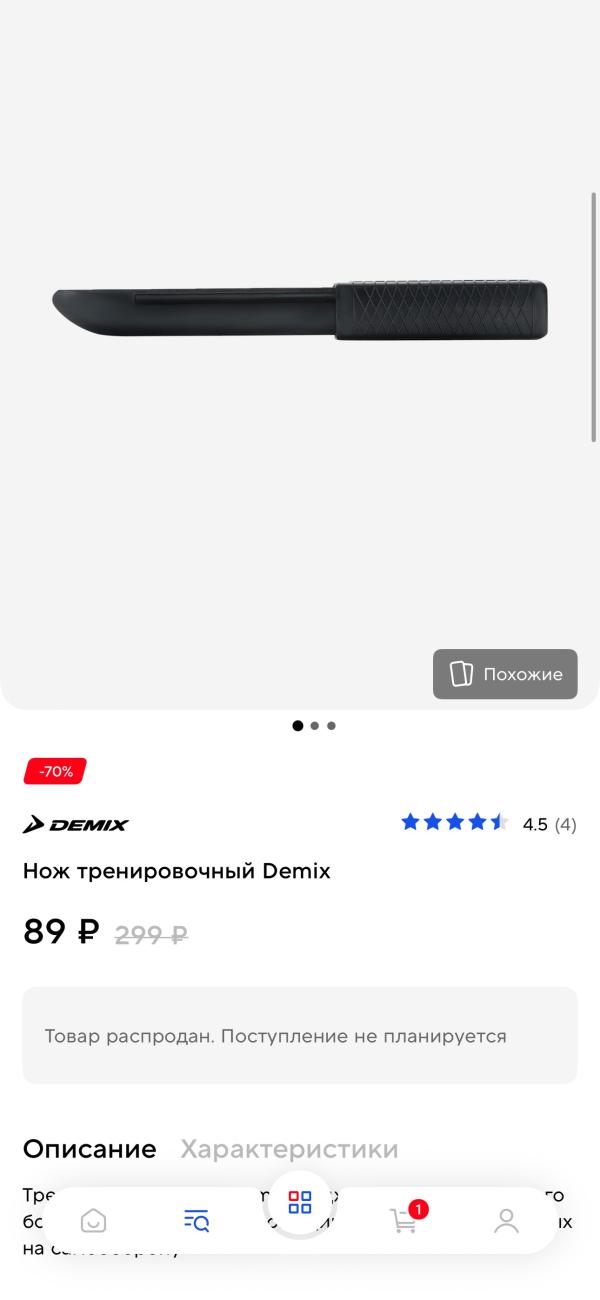Image resolution: width=600 pixels, height=1300 pixels.
Task: Open the center grid menu tab
Action: (x=300, y=1202)
